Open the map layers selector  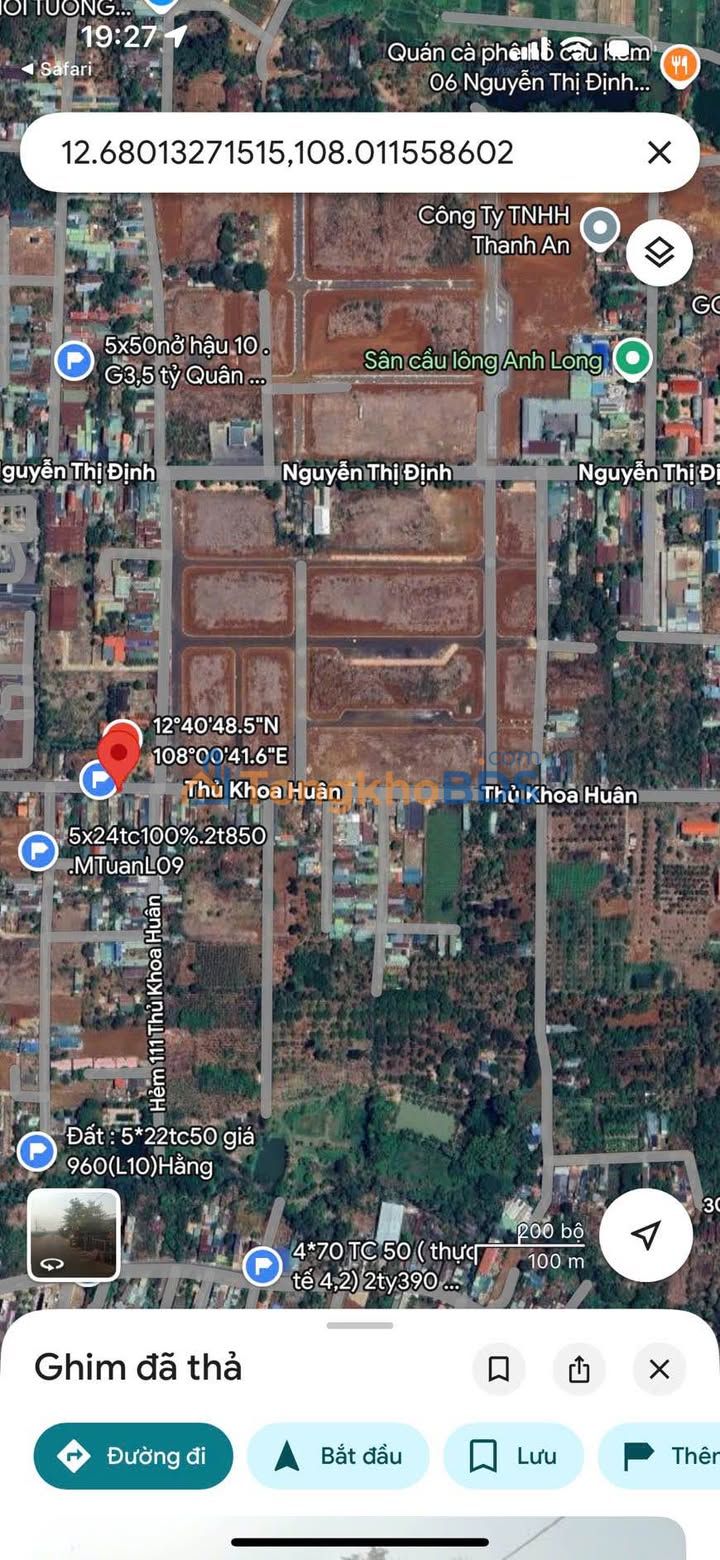659,253
